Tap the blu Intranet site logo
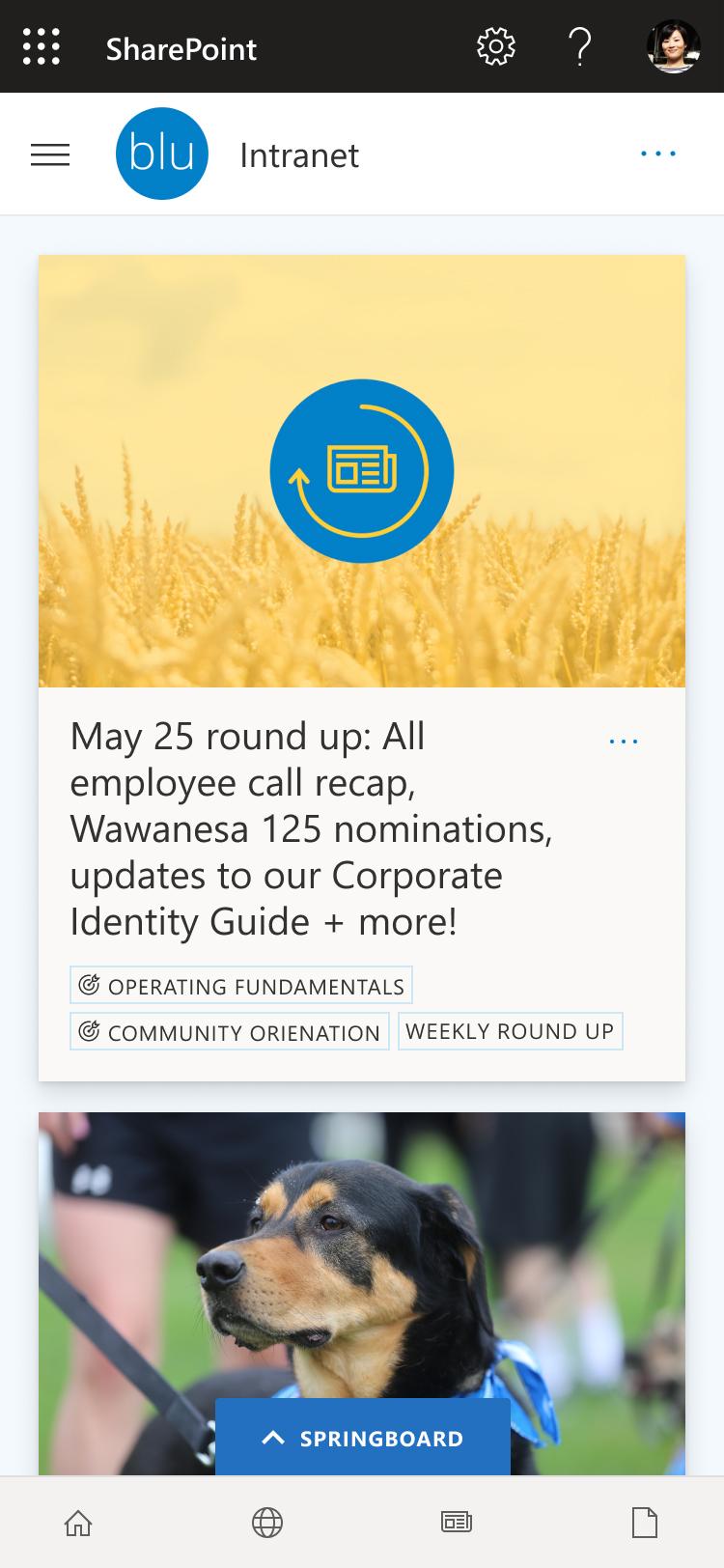724x1568 pixels. 162,154
